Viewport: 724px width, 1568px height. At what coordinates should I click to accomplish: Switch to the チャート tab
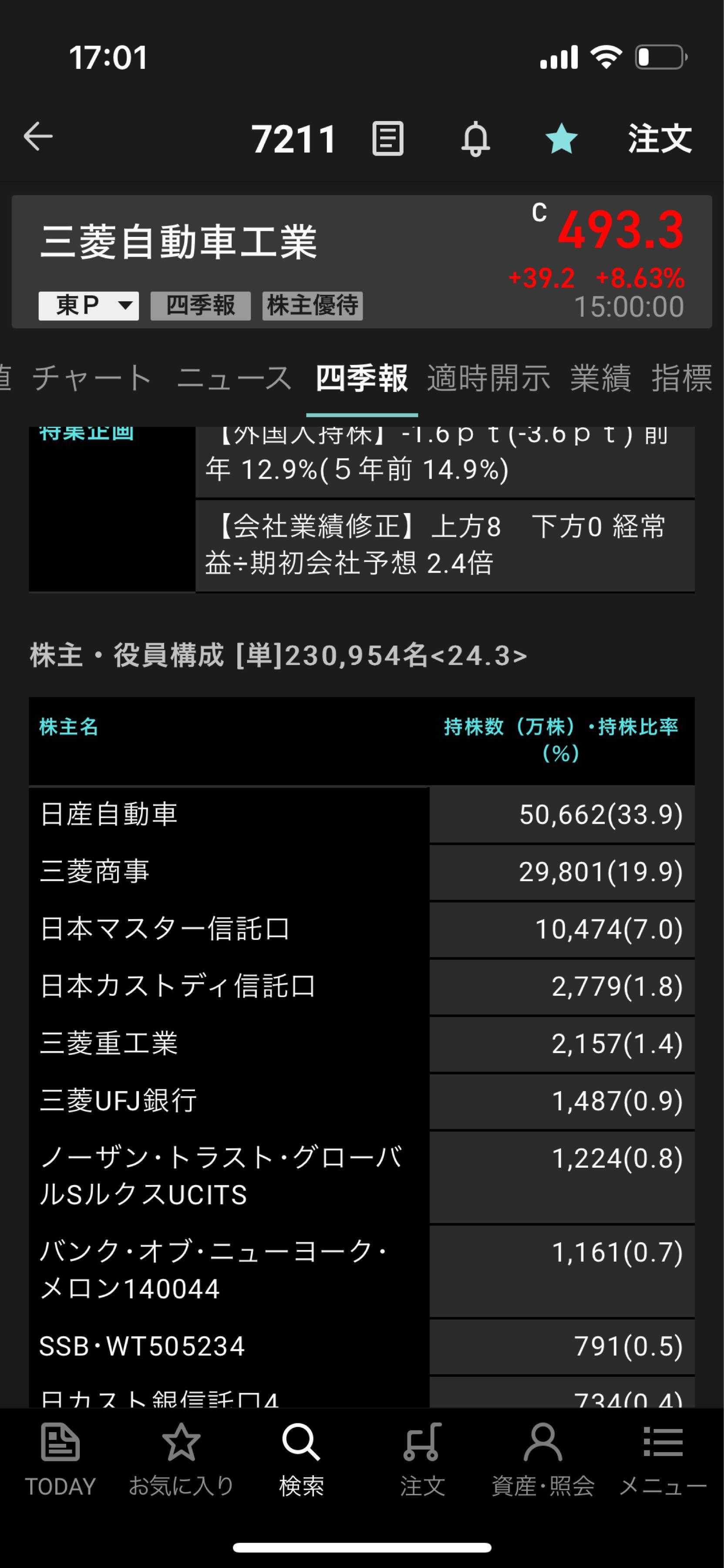point(92,378)
